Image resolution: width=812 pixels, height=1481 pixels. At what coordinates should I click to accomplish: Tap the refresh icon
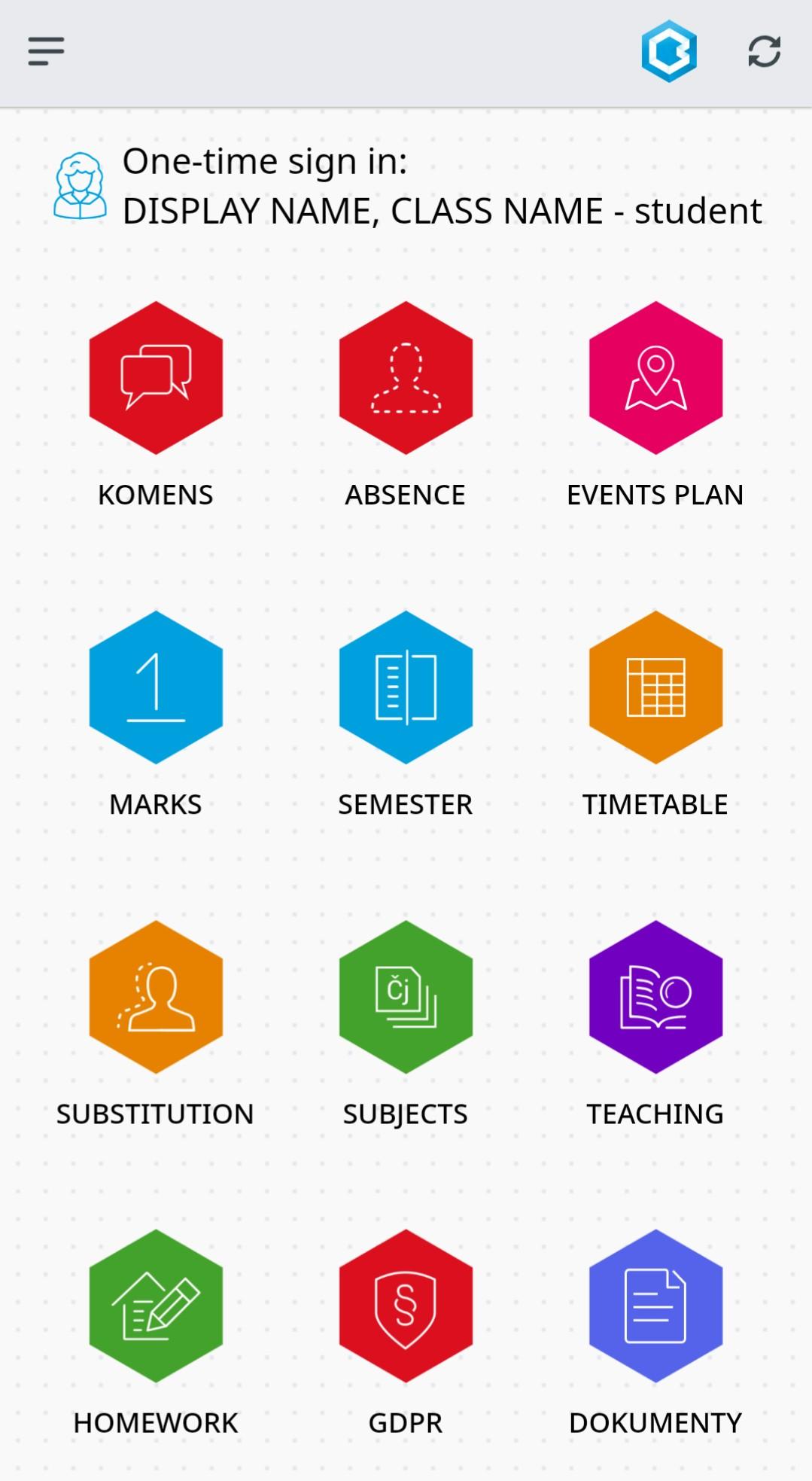[x=764, y=51]
